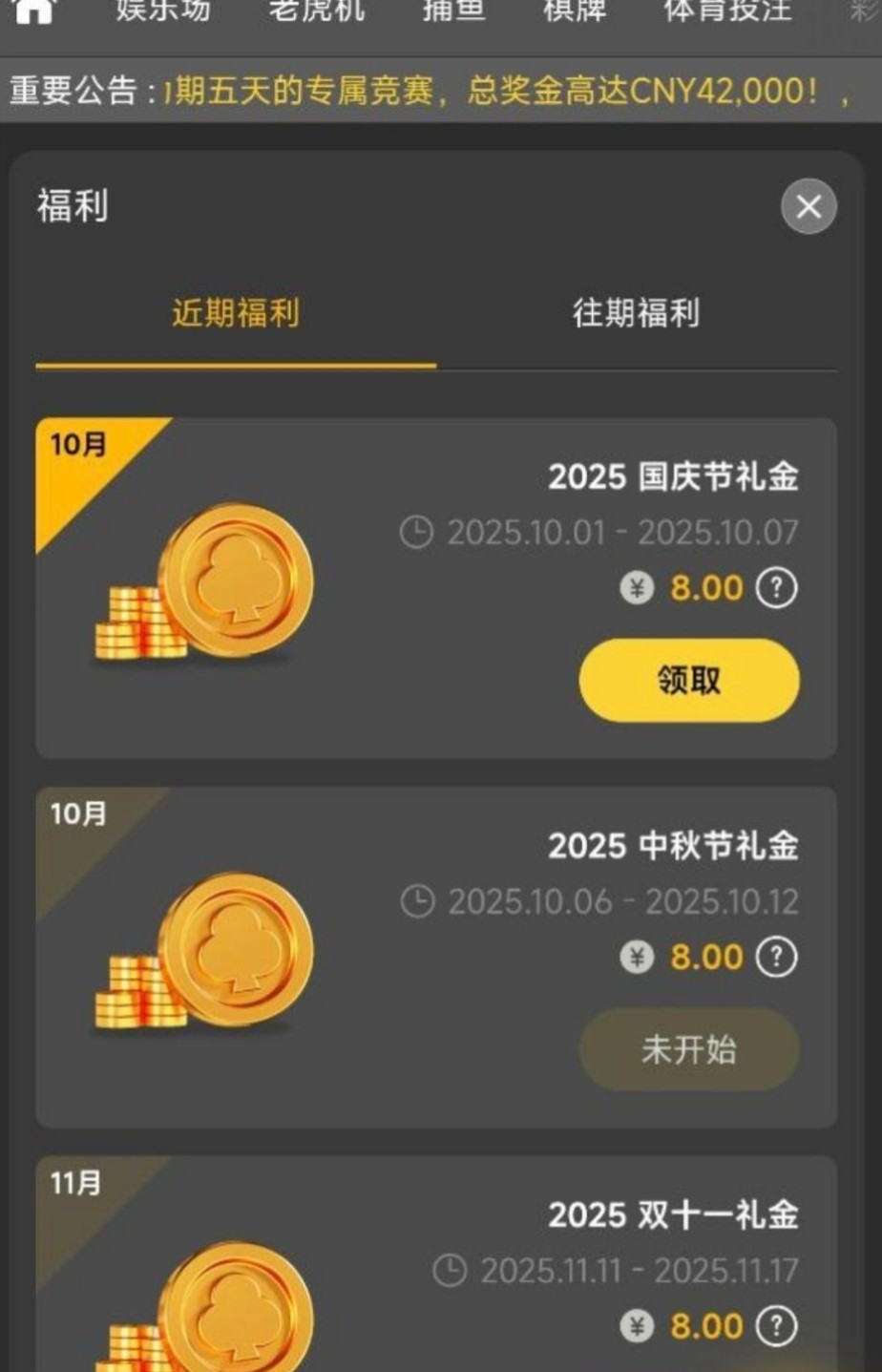Close the 福利 panel
This screenshot has width=882, height=1372.
(x=808, y=206)
